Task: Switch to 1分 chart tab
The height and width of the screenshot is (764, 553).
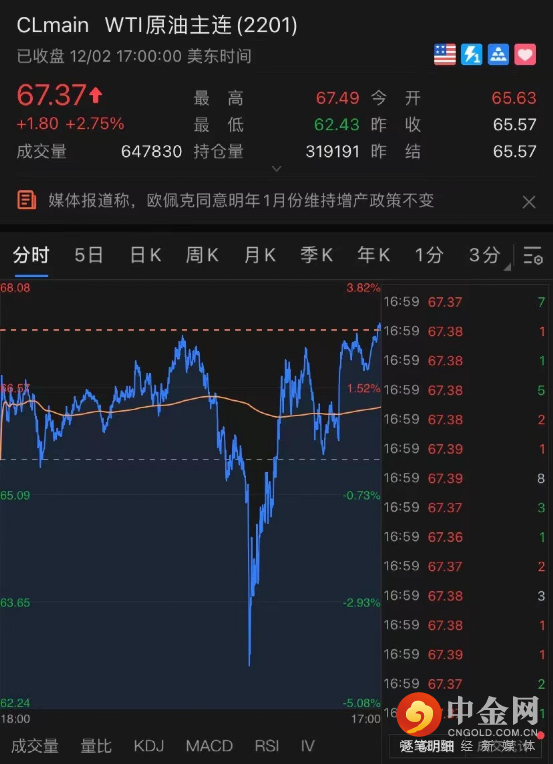Action: click(429, 255)
